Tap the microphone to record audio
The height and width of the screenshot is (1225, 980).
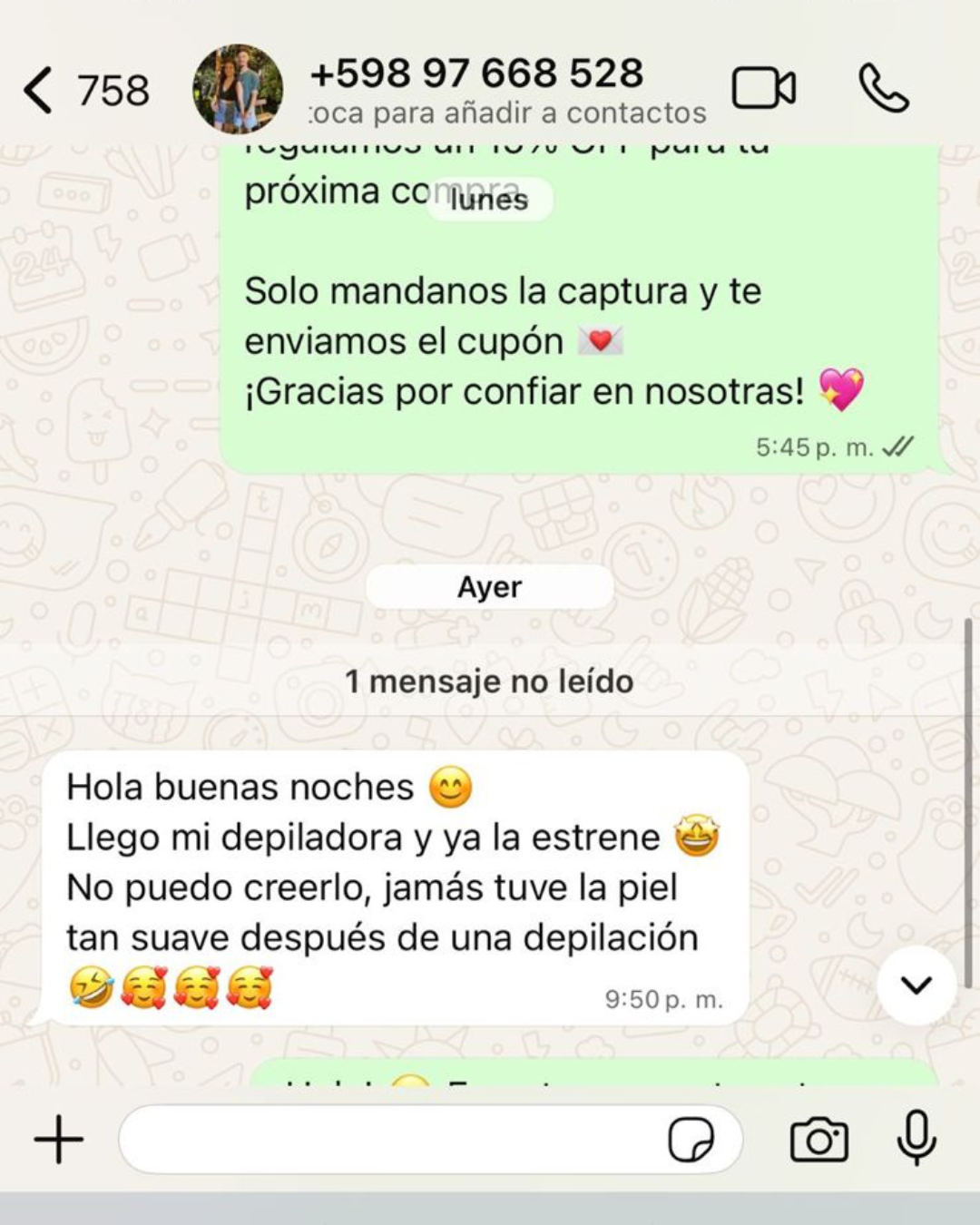[916, 1138]
